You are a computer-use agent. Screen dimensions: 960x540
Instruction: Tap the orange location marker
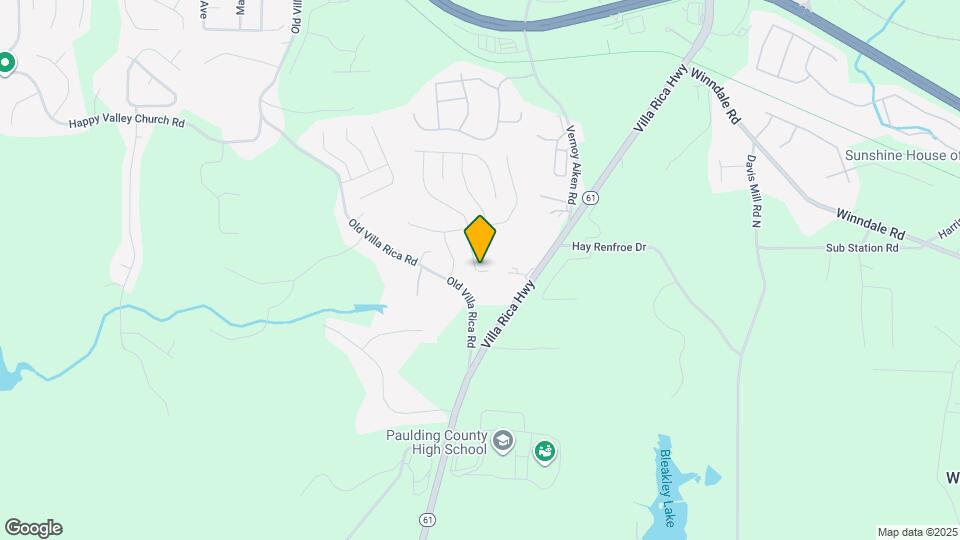click(x=480, y=240)
